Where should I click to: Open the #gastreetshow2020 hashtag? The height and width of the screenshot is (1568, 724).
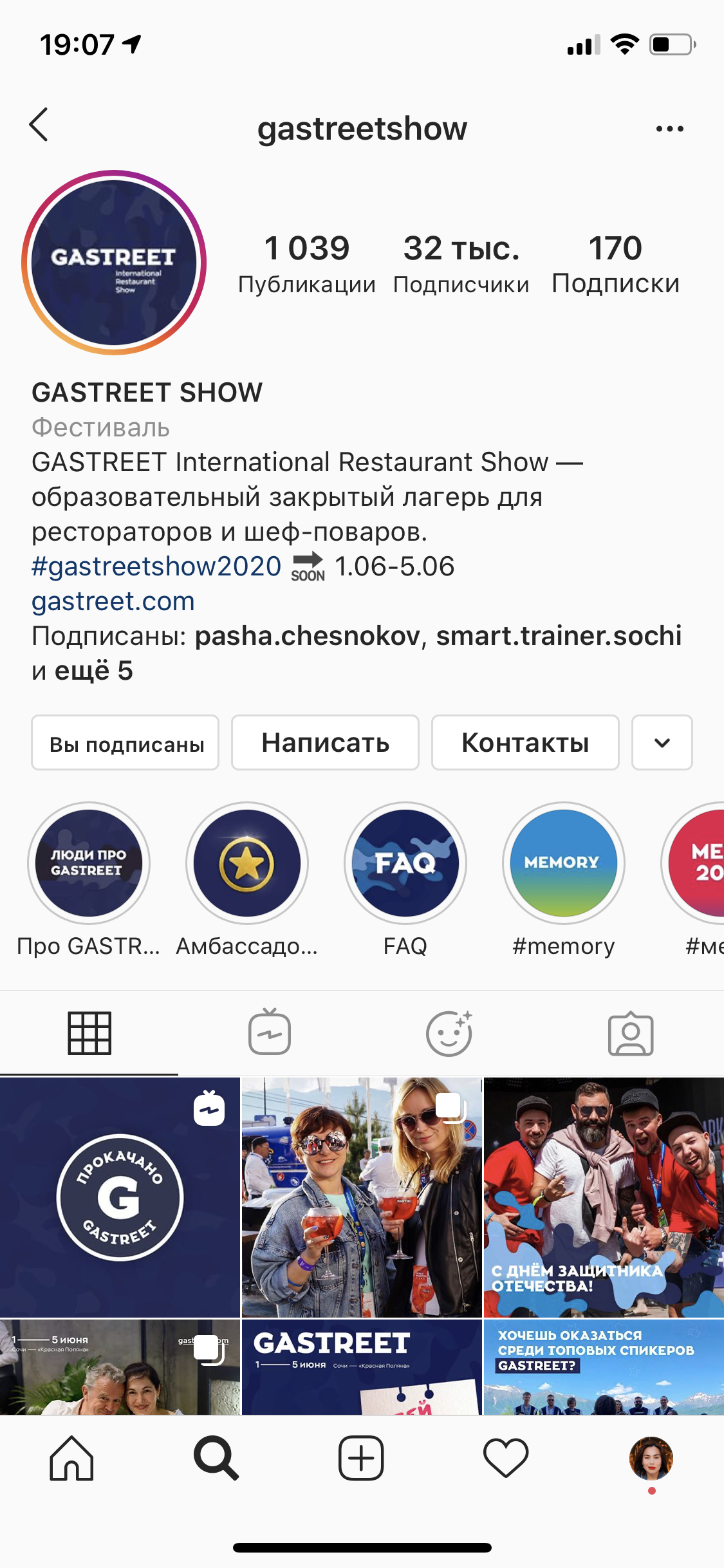tap(156, 566)
